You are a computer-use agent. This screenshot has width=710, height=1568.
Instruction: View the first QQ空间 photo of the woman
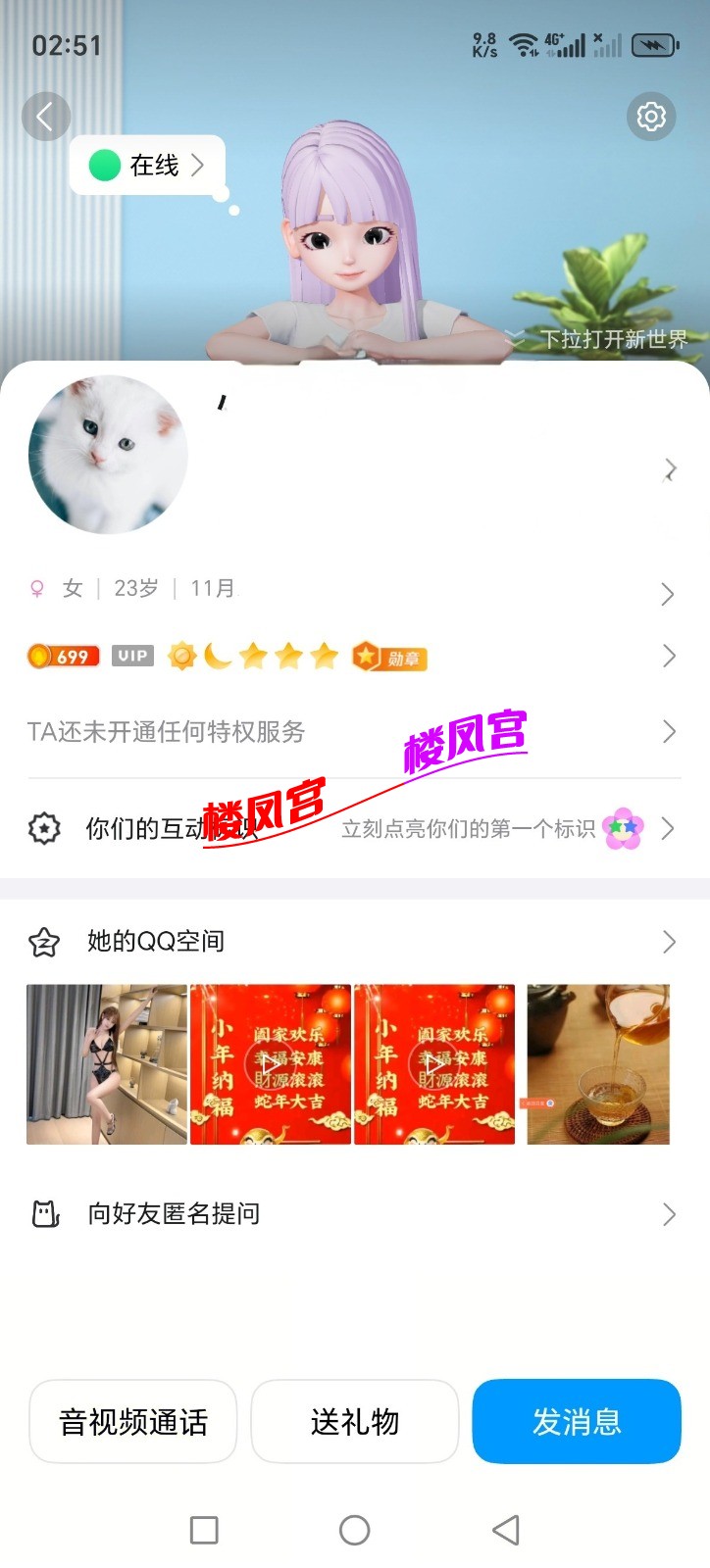point(107,1064)
